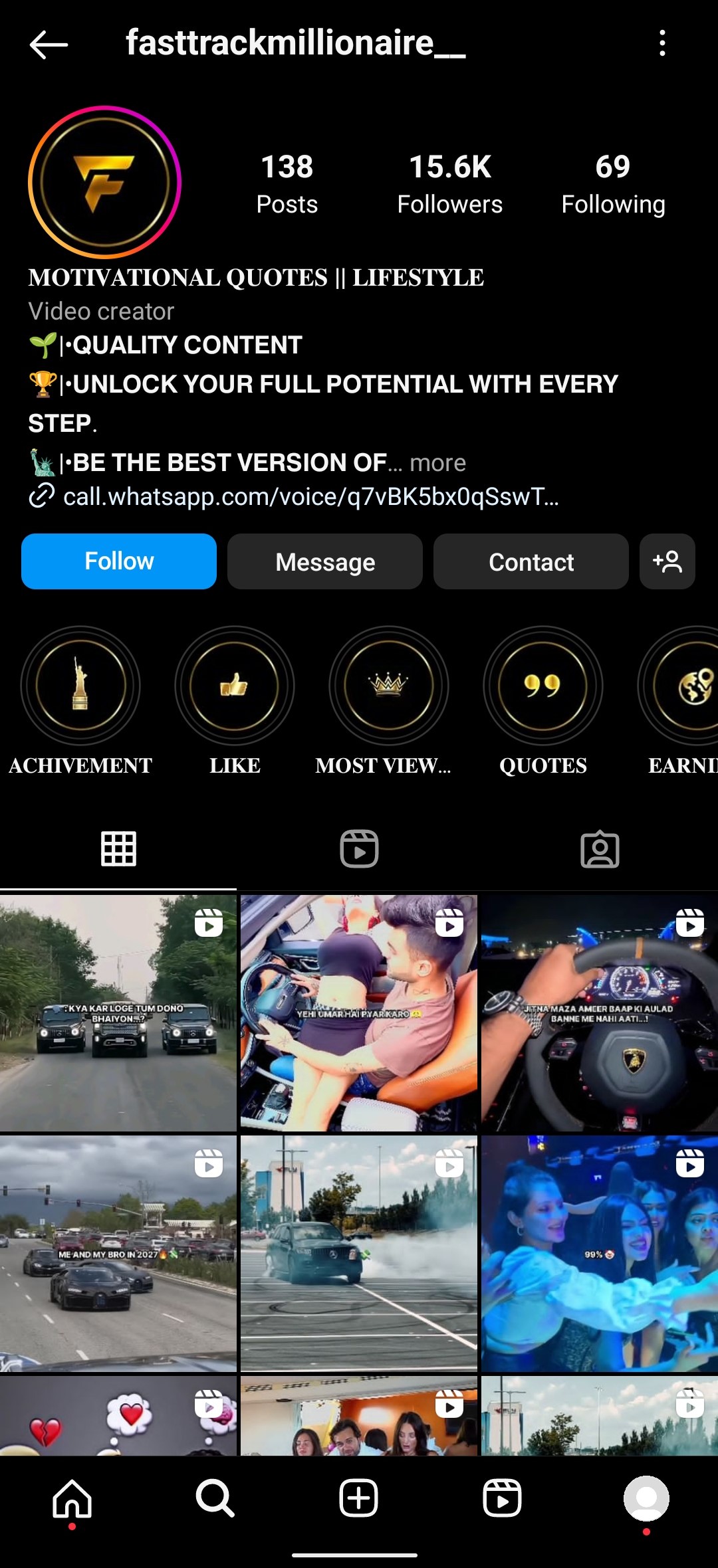Open the ACHIVEMENT highlight
Image resolution: width=718 pixels, height=1568 pixels.
(80, 686)
